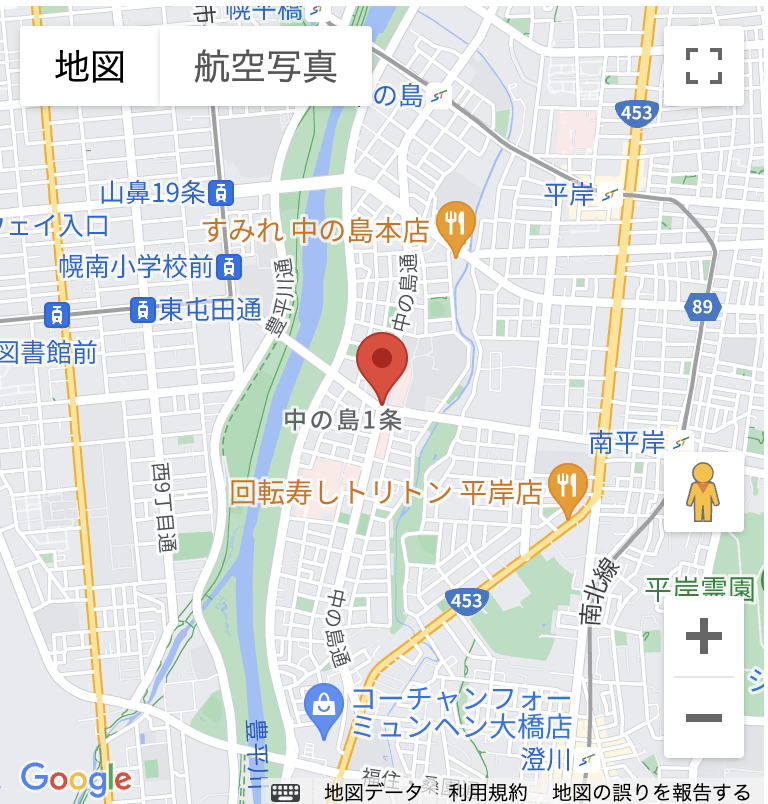Zoom in on the map

coord(704,636)
